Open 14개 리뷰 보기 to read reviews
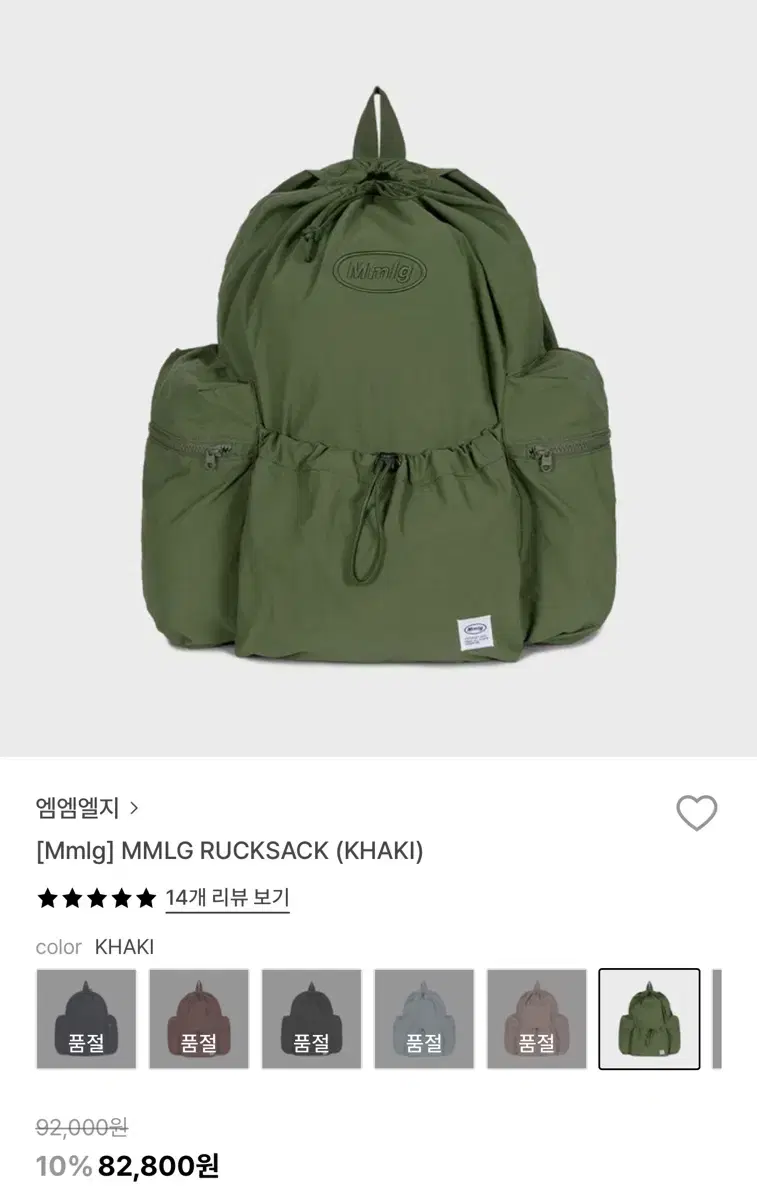757x1200 pixels. [x=227, y=899]
